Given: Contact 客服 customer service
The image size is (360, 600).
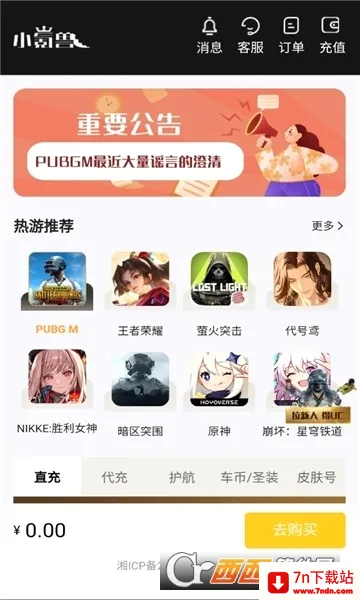Looking at the screenshot, I should pyautogui.click(x=250, y=35).
